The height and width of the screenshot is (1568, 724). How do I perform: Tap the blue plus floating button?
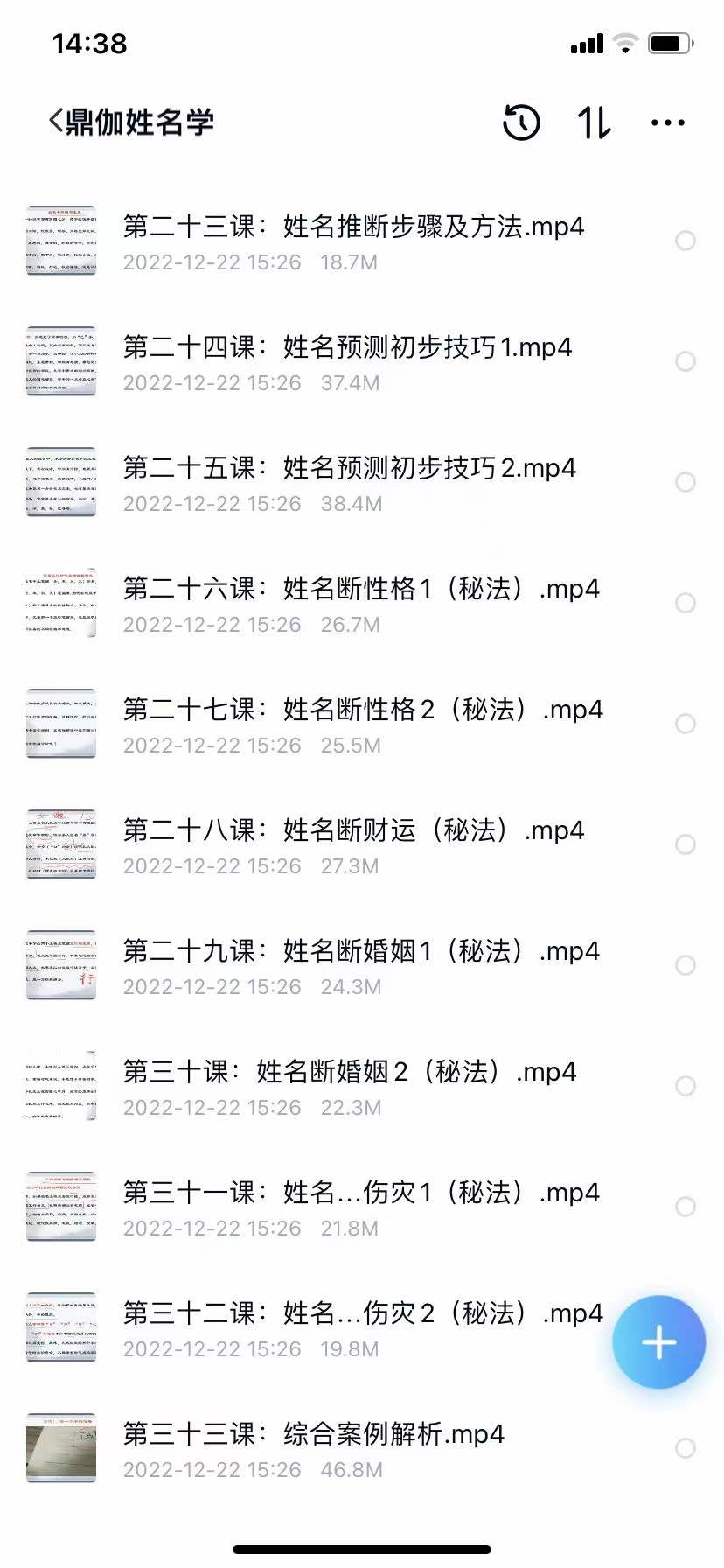point(658,1342)
